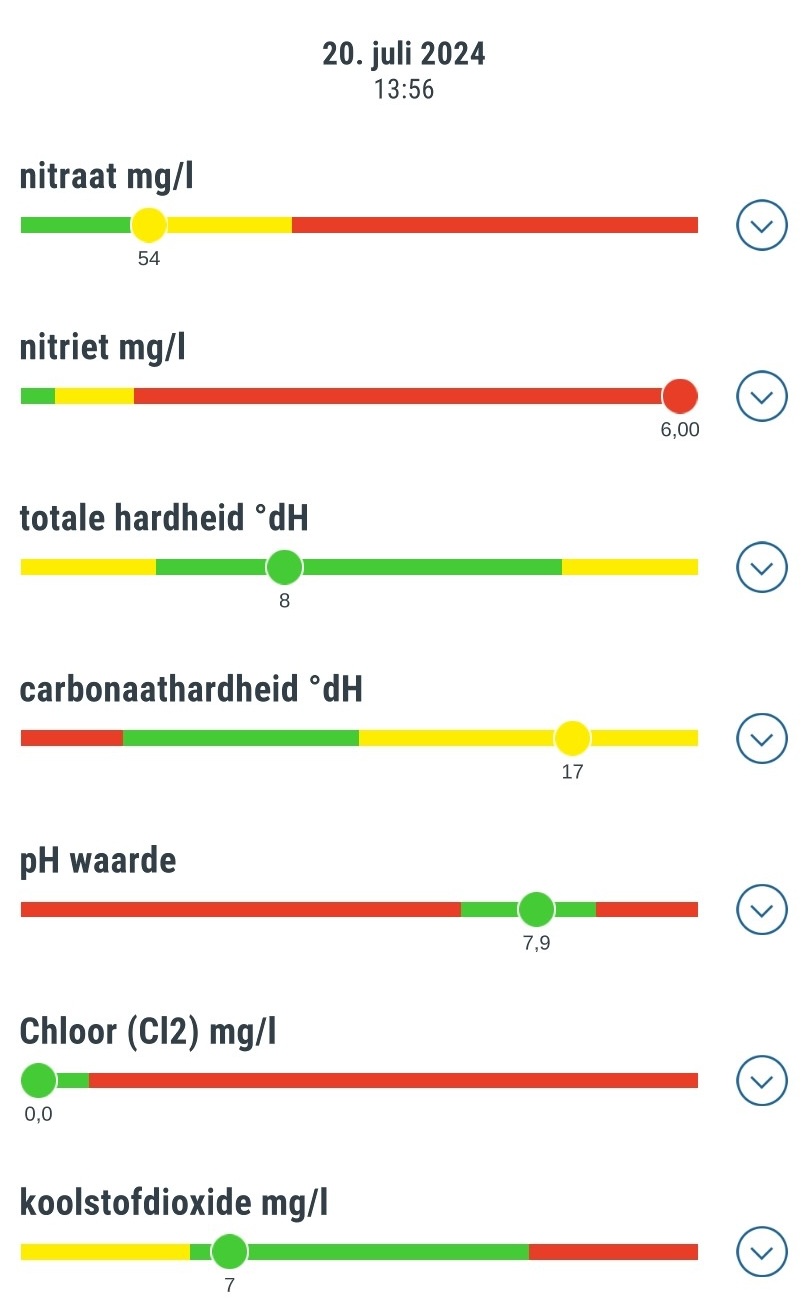Expand the pH waarde details

762,910
